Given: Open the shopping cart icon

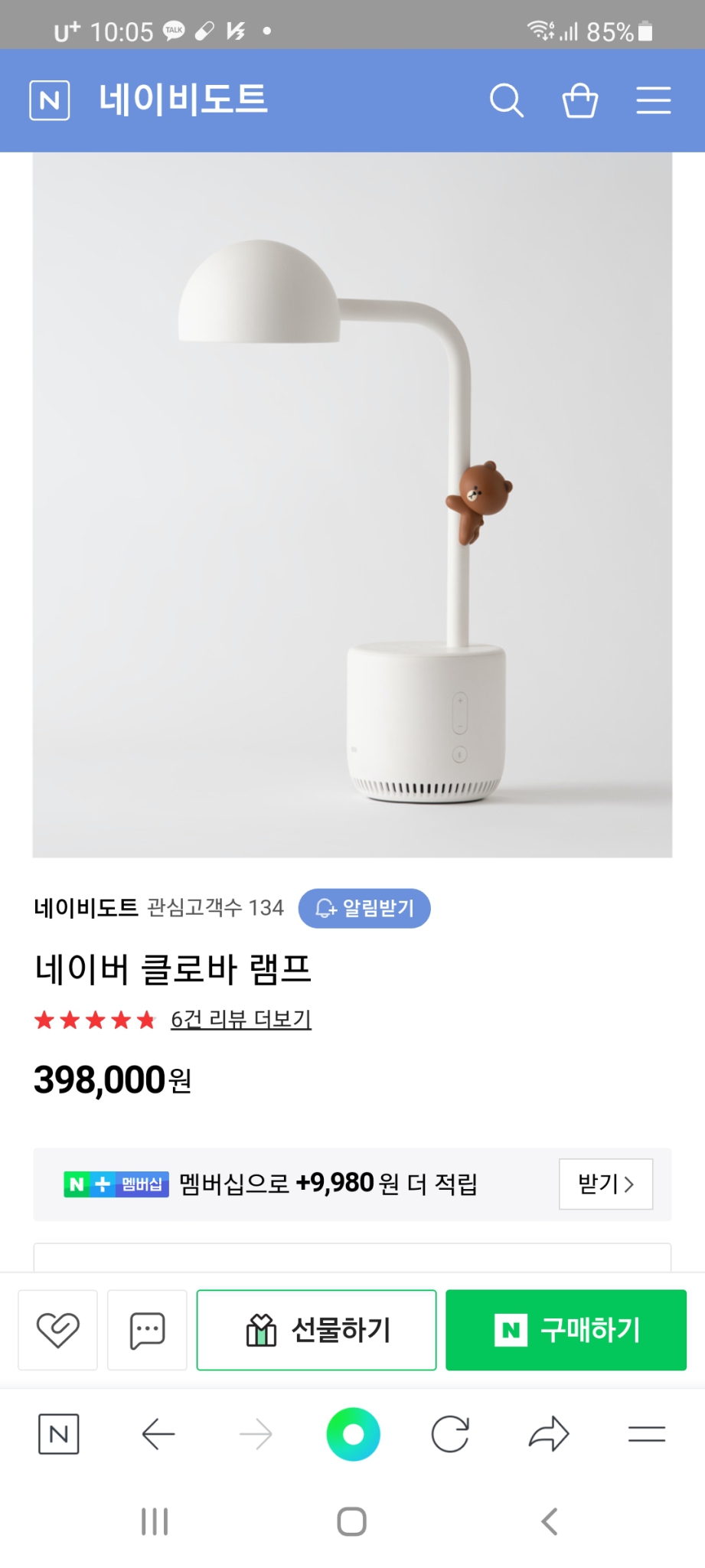Looking at the screenshot, I should click(579, 100).
